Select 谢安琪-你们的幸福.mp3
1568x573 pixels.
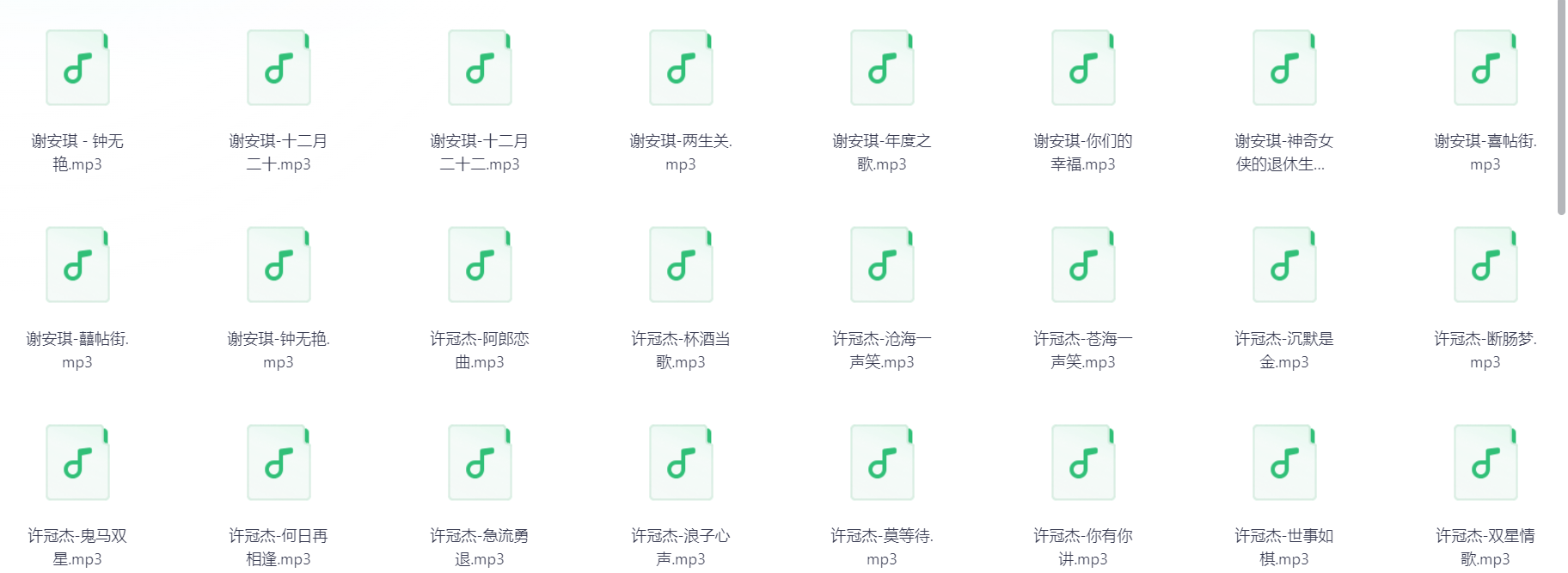point(1083,68)
